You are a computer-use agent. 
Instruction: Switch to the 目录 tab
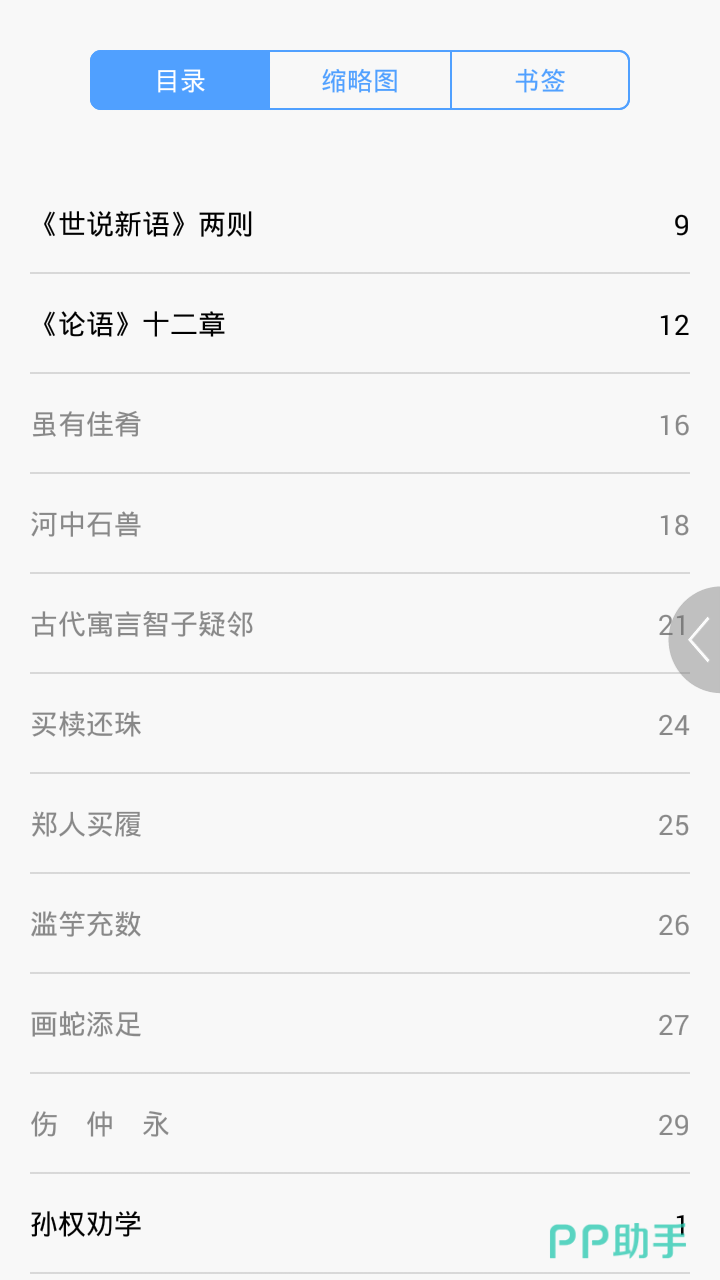click(x=180, y=80)
